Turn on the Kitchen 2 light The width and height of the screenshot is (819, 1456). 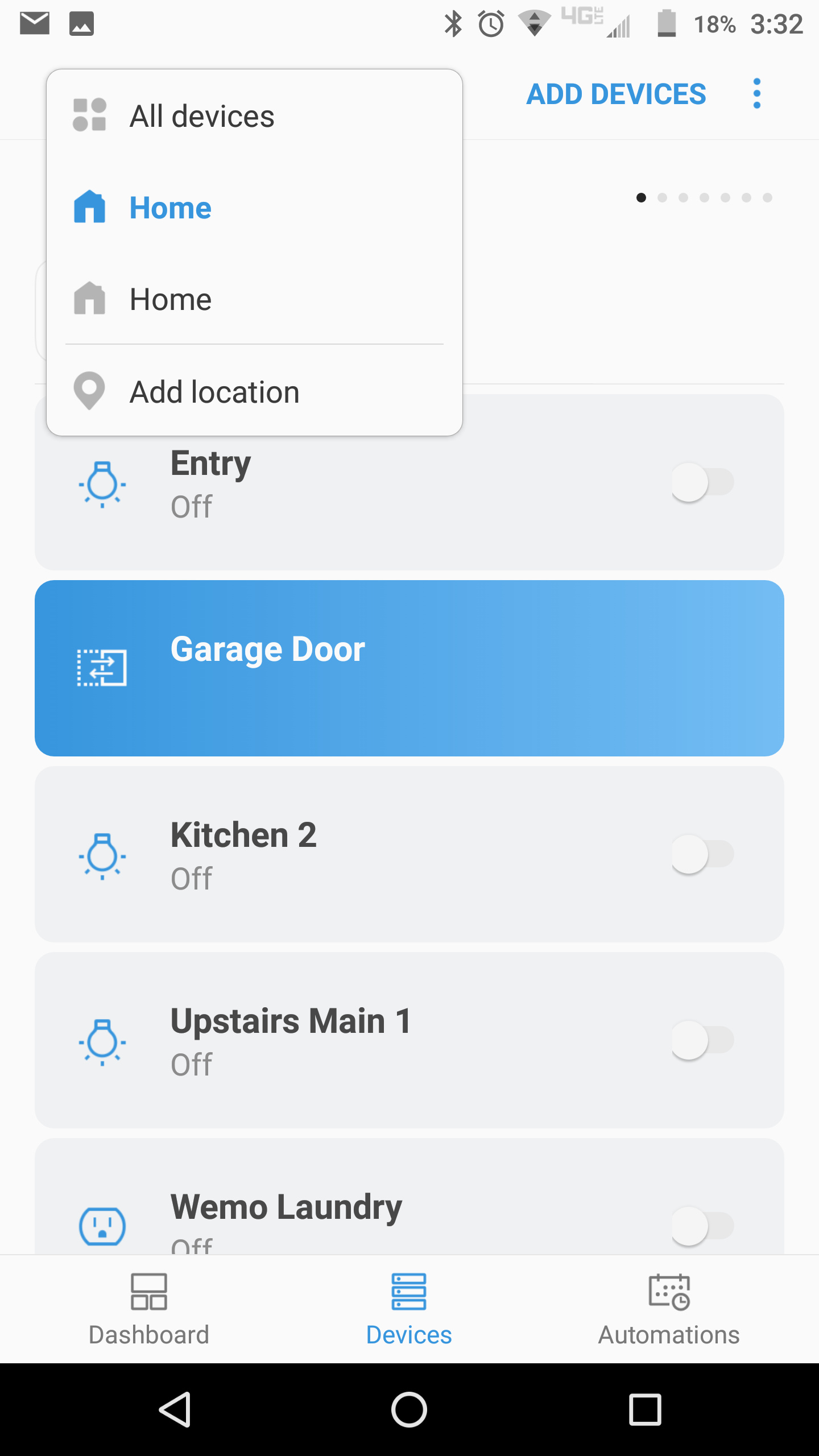point(702,854)
